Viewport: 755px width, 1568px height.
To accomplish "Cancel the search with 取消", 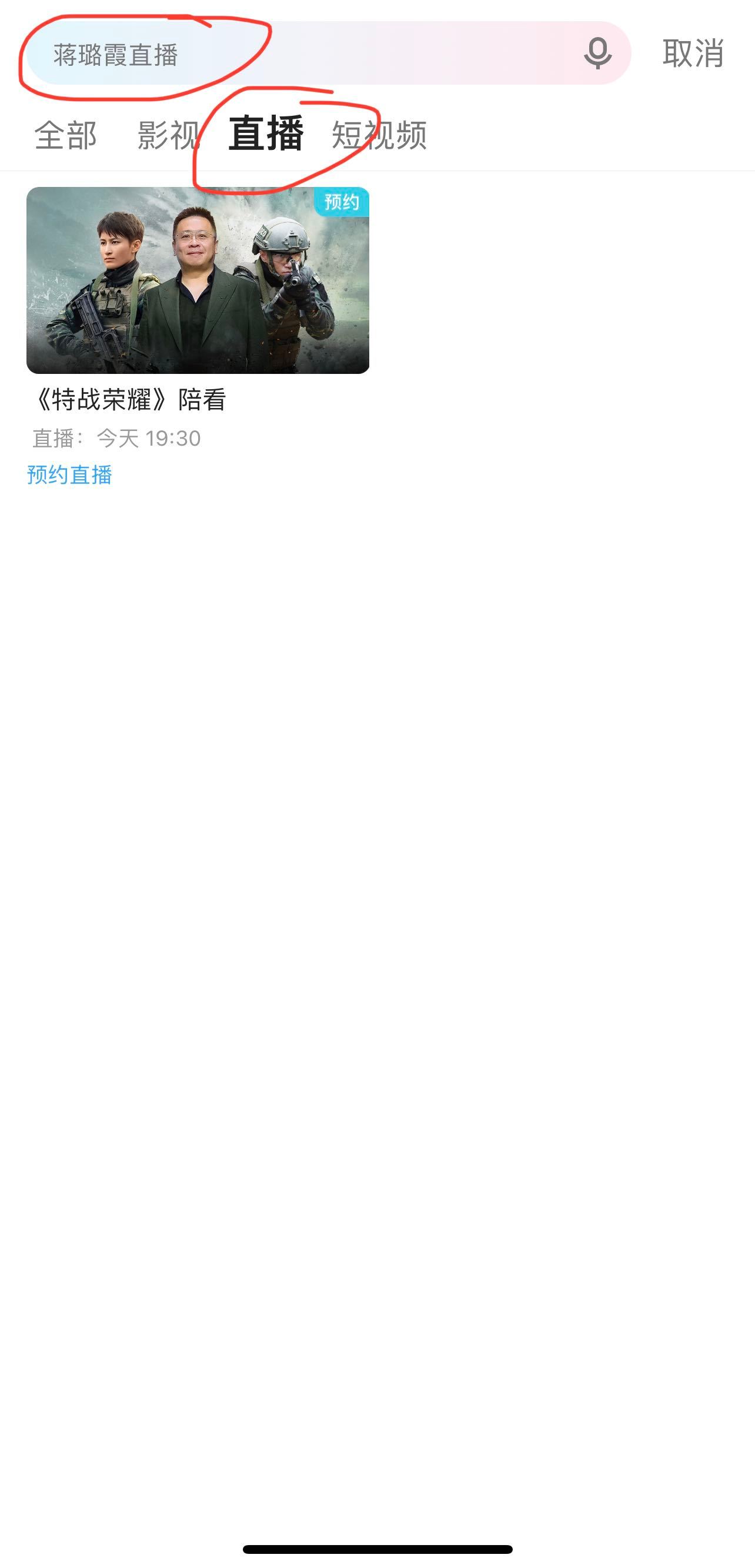I will click(693, 54).
